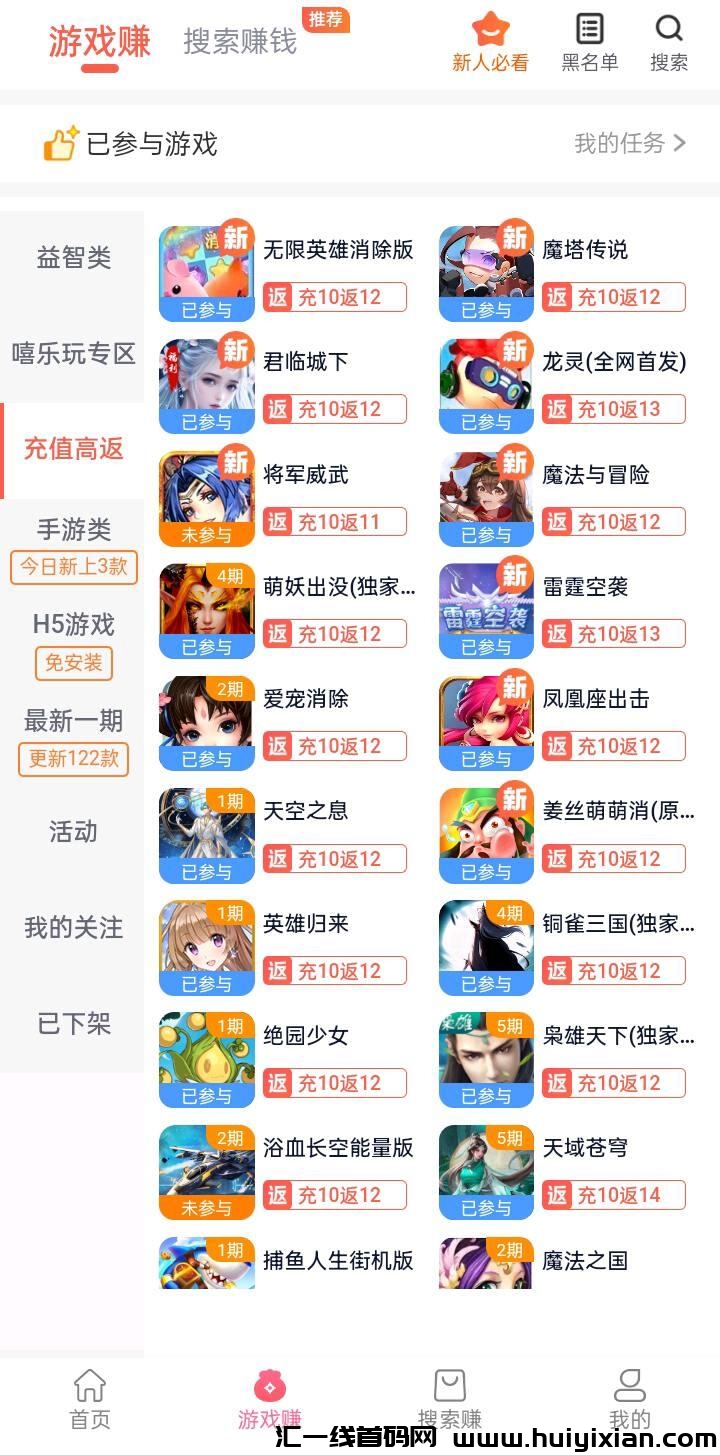Select the 嘻乐玩专区 category

[73, 354]
